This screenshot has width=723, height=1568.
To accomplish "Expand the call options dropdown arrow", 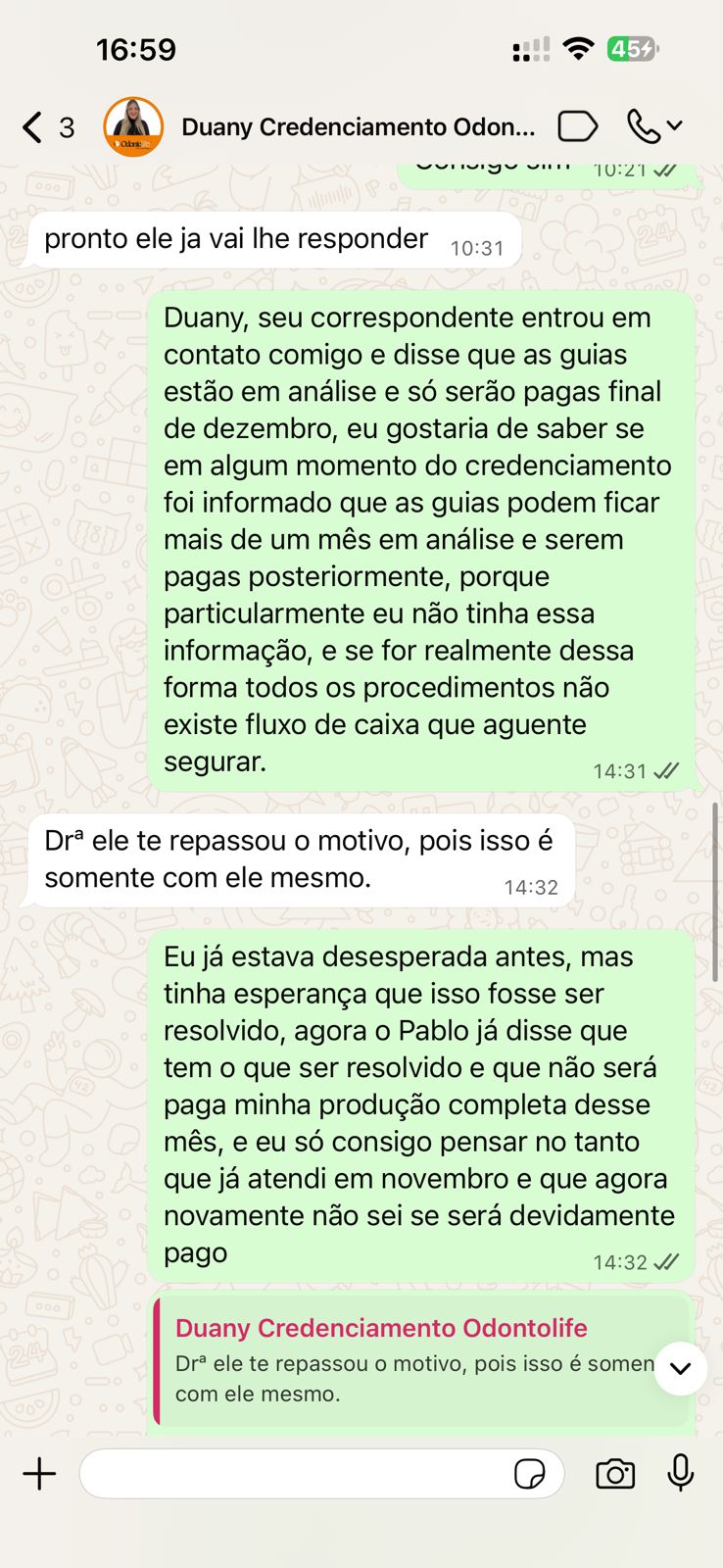I will pos(675,126).
